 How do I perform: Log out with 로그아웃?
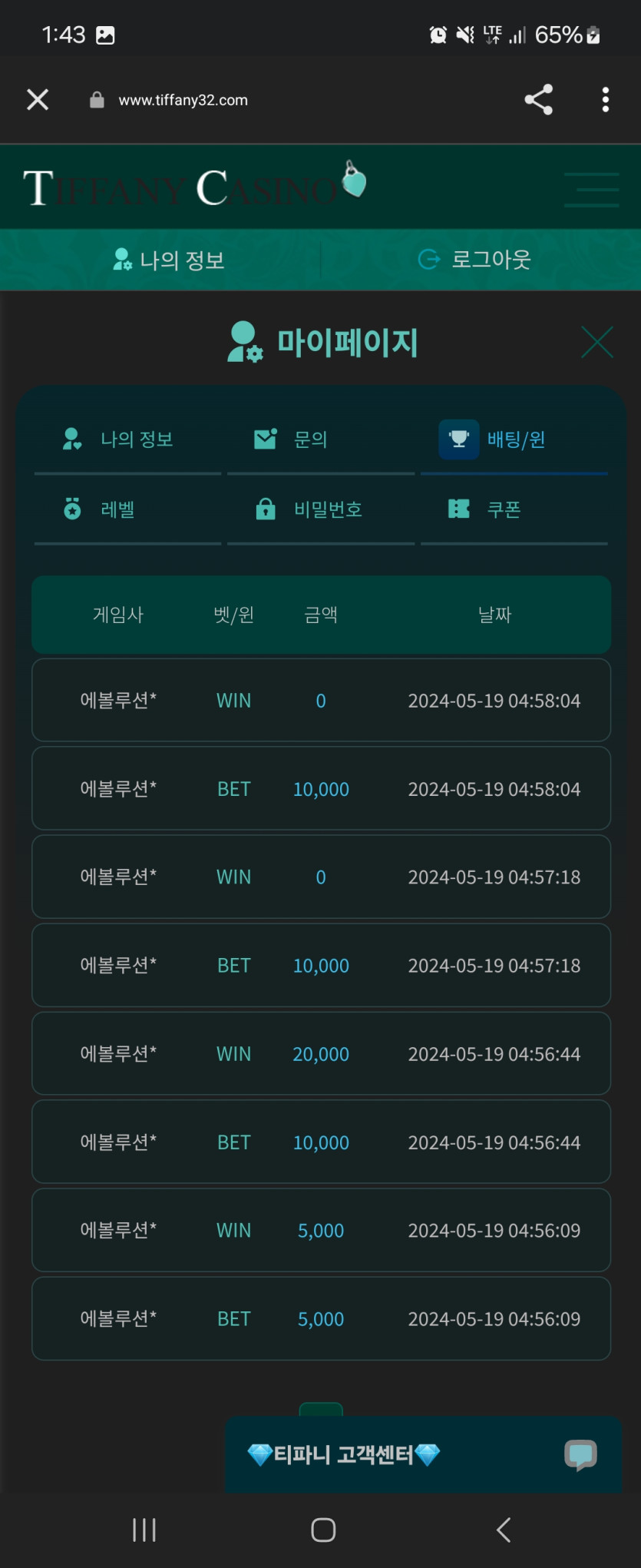coord(474,260)
